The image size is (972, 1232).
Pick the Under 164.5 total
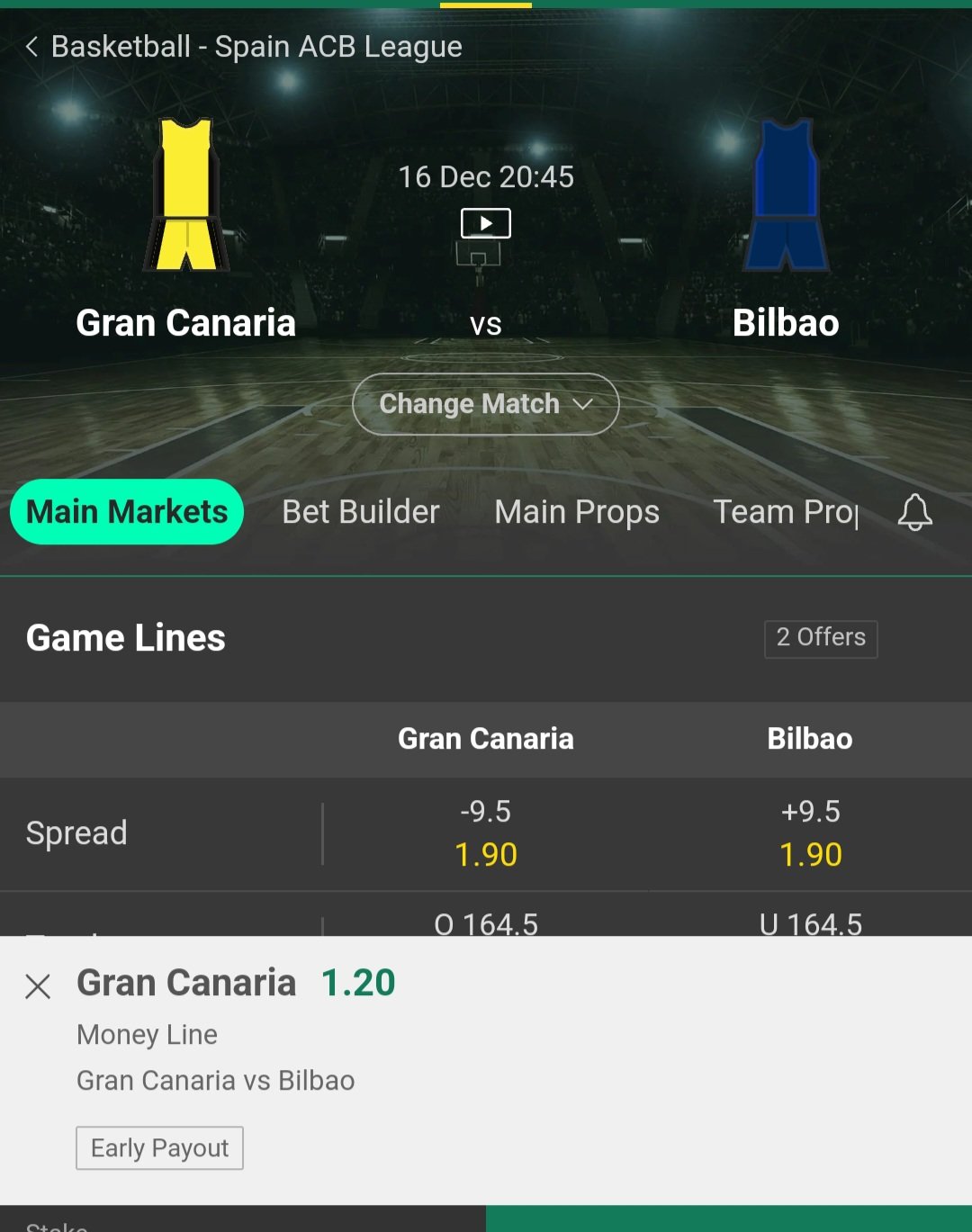[x=810, y=922]
